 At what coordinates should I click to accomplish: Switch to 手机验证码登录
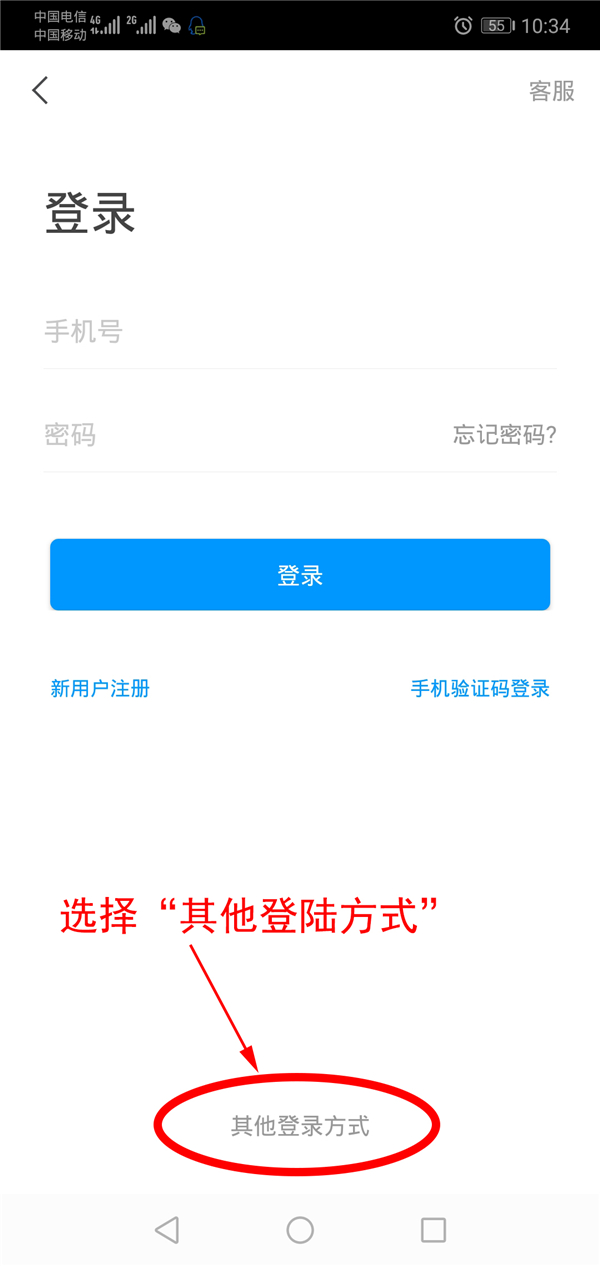coord(480,689)
